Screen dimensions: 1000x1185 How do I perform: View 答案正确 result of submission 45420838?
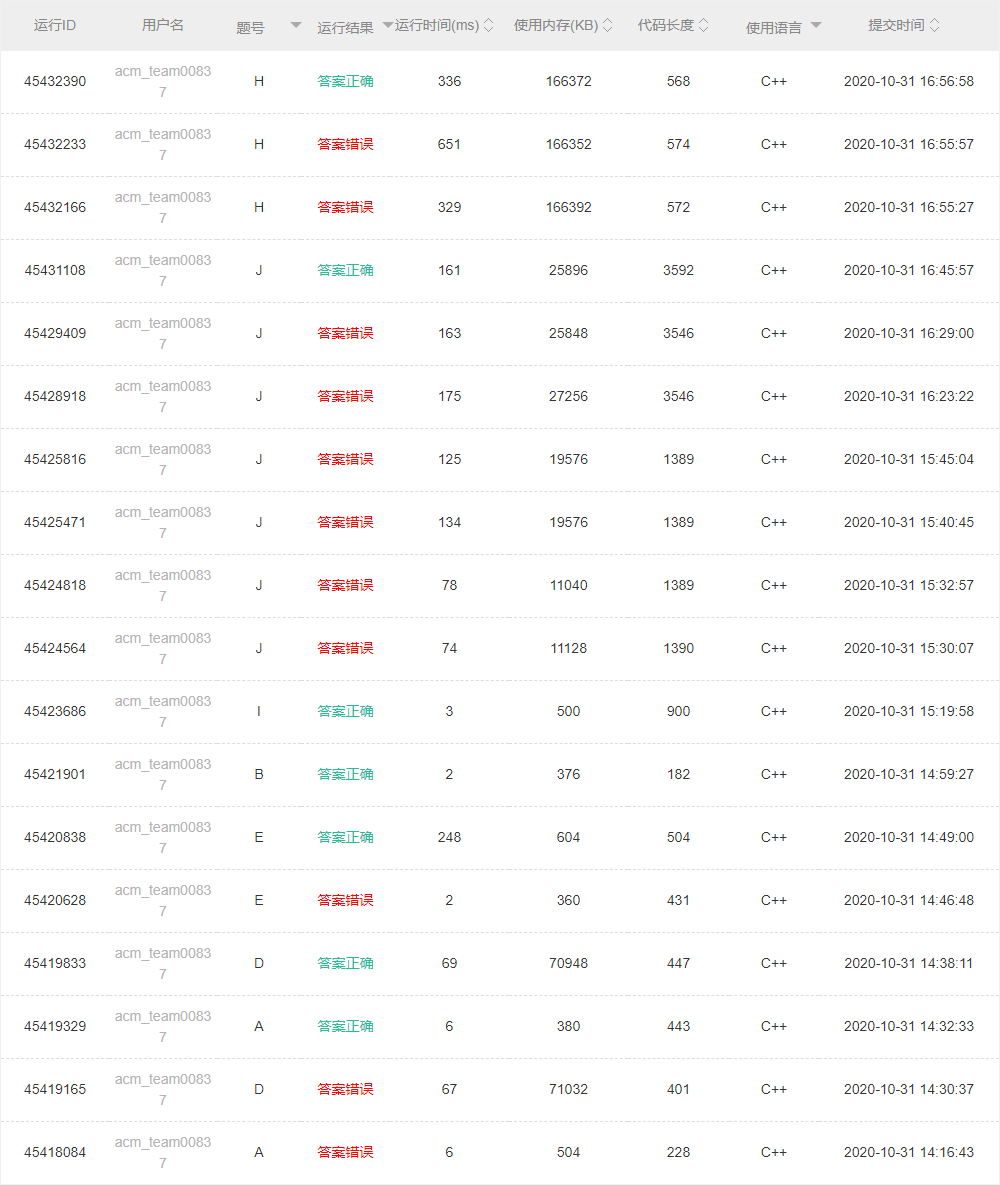[345, 837]
